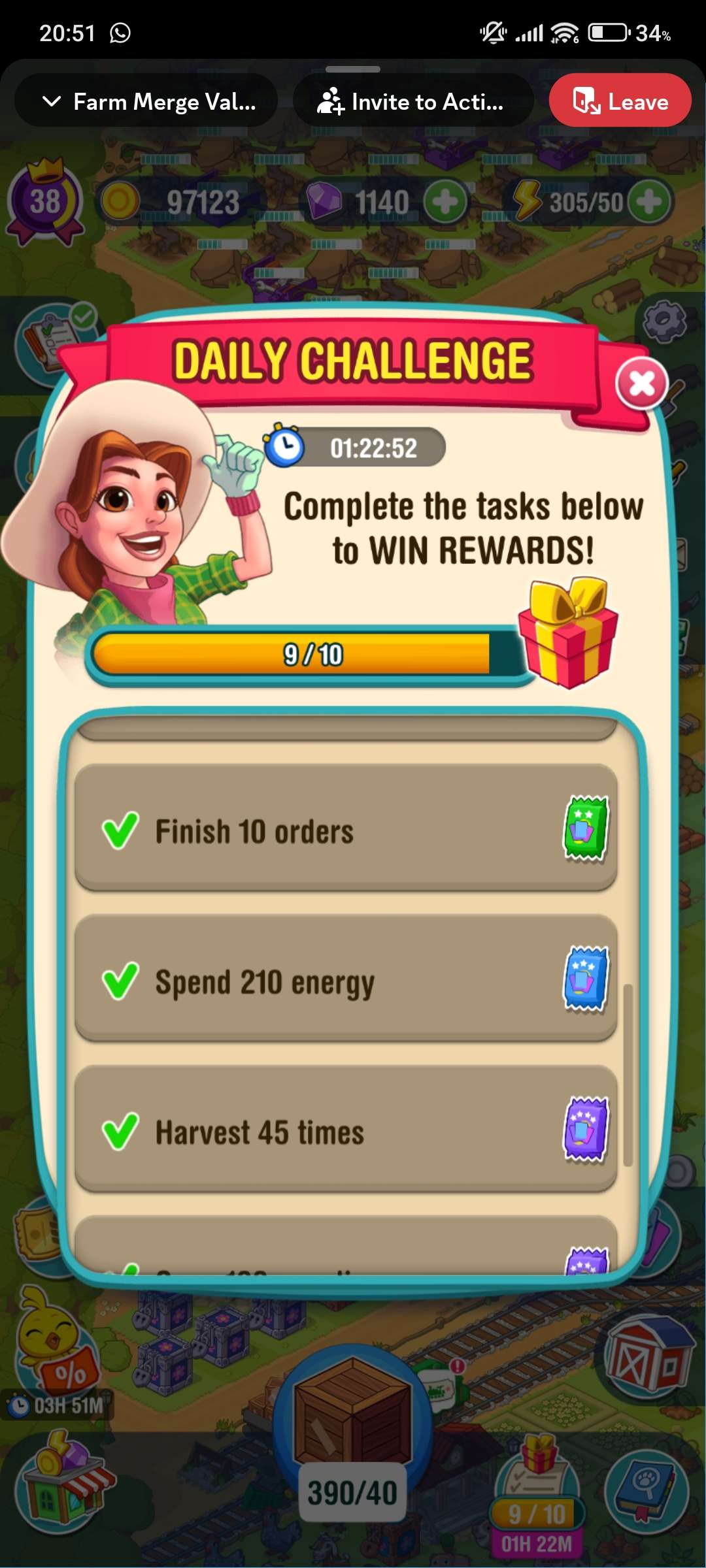Select the Harvest 45 times task row
Screen dimensions: 706x1568
[327, 1130]
